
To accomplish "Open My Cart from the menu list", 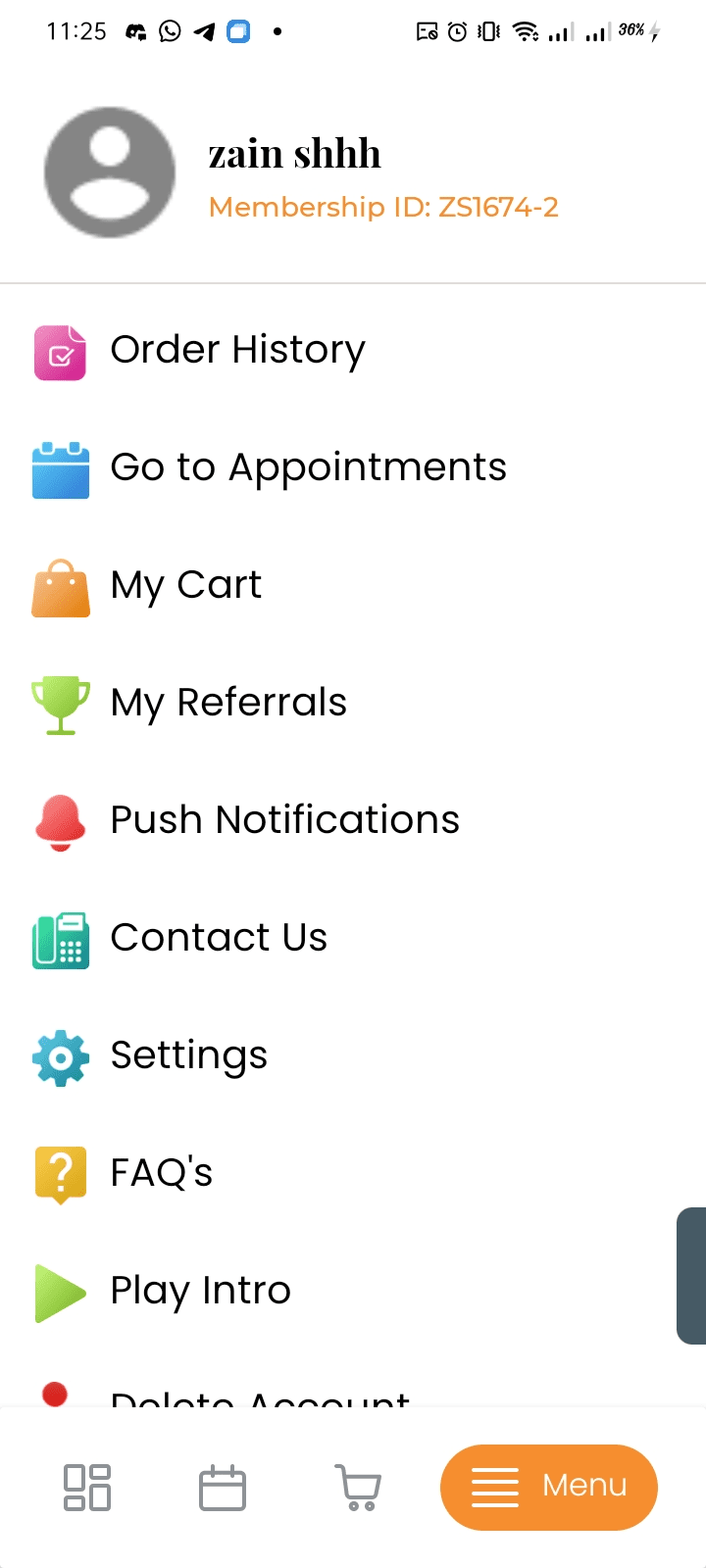I will (186, 585).
